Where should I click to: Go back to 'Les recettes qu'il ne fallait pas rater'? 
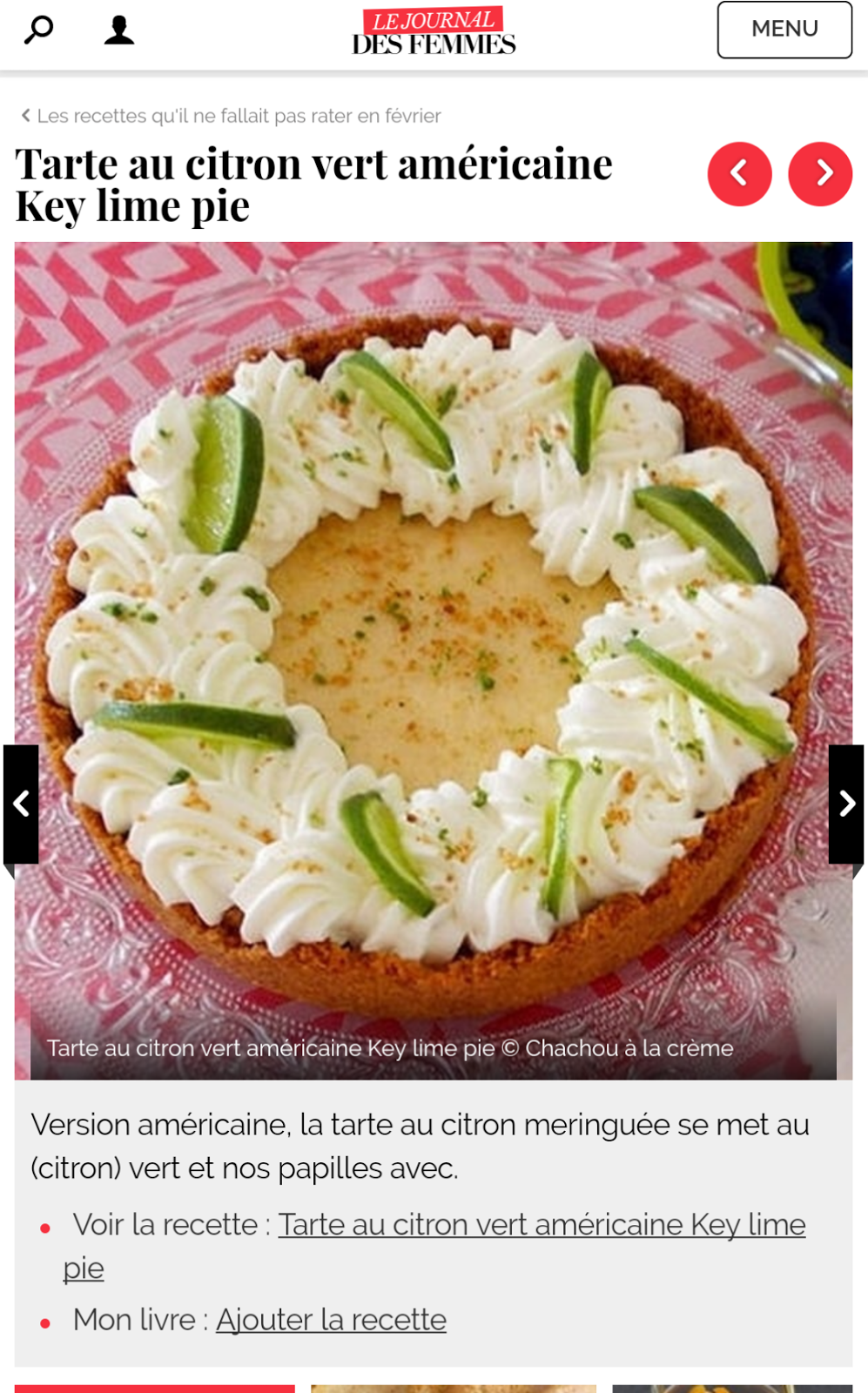coord(232,116)
